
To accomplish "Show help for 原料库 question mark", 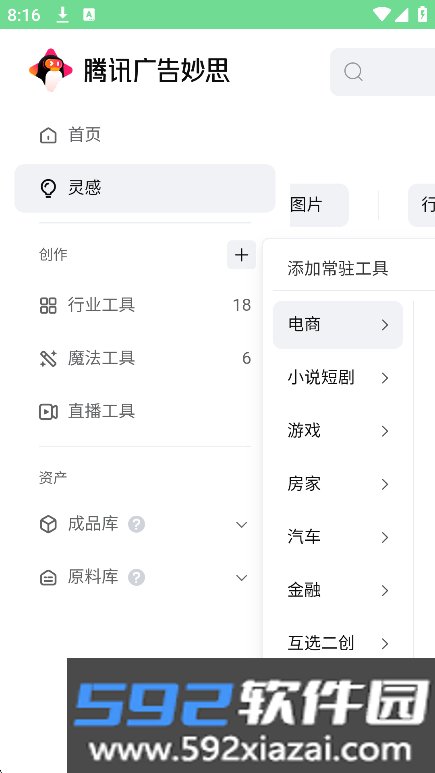I will [x=137, y=577].
